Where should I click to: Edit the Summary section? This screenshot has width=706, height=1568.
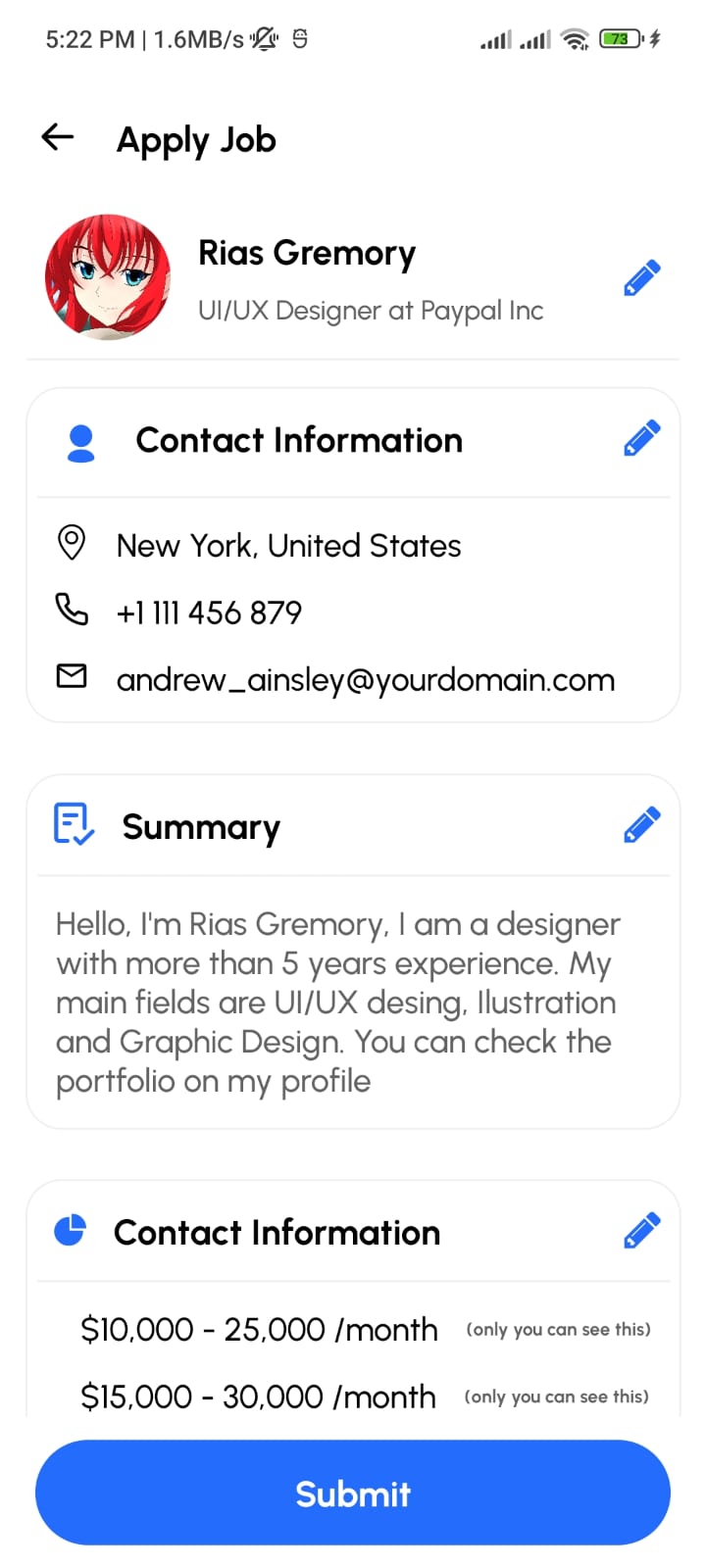tap(642, 825)
